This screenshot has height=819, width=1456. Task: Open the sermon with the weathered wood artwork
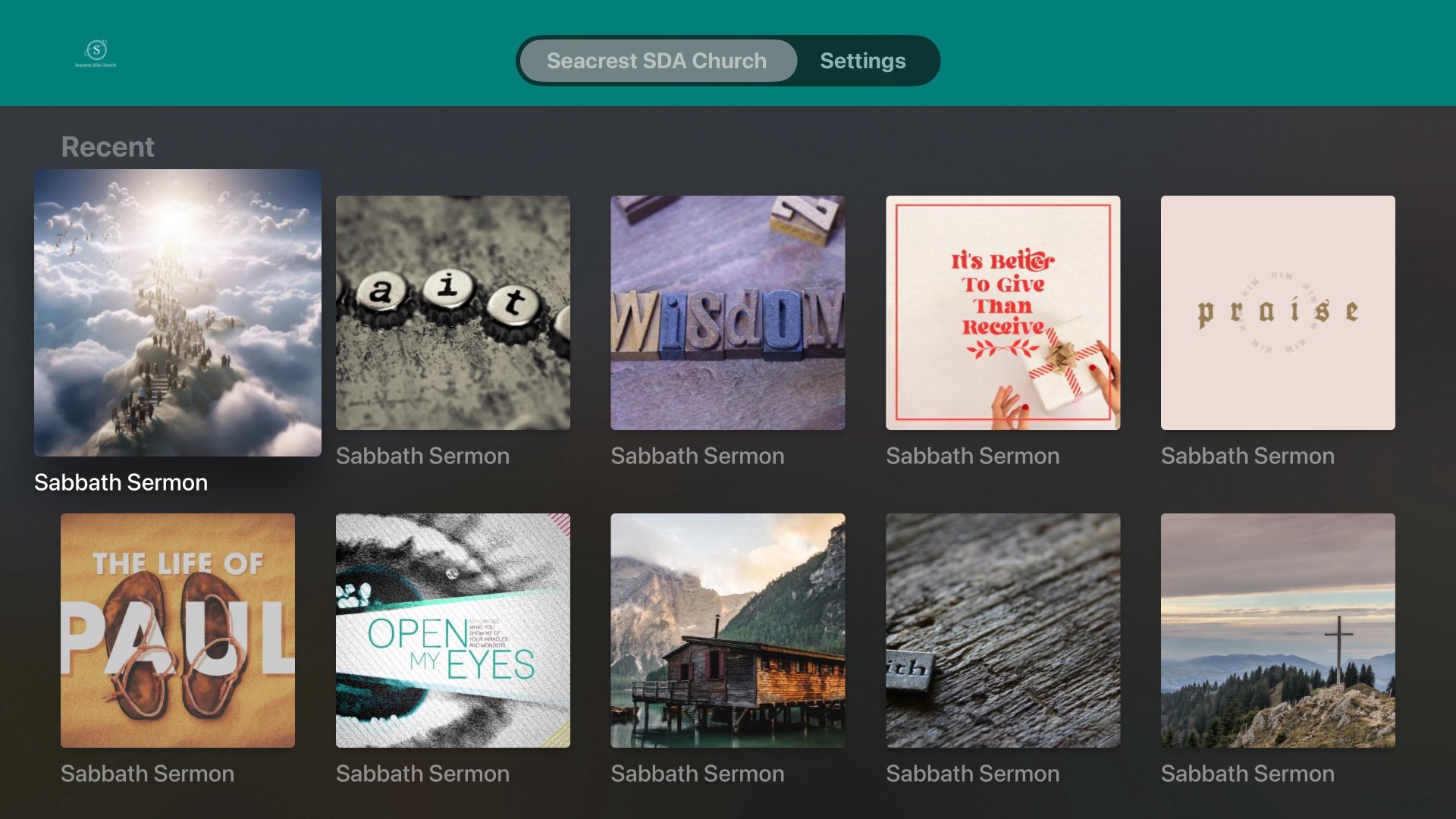(1003, 630)
